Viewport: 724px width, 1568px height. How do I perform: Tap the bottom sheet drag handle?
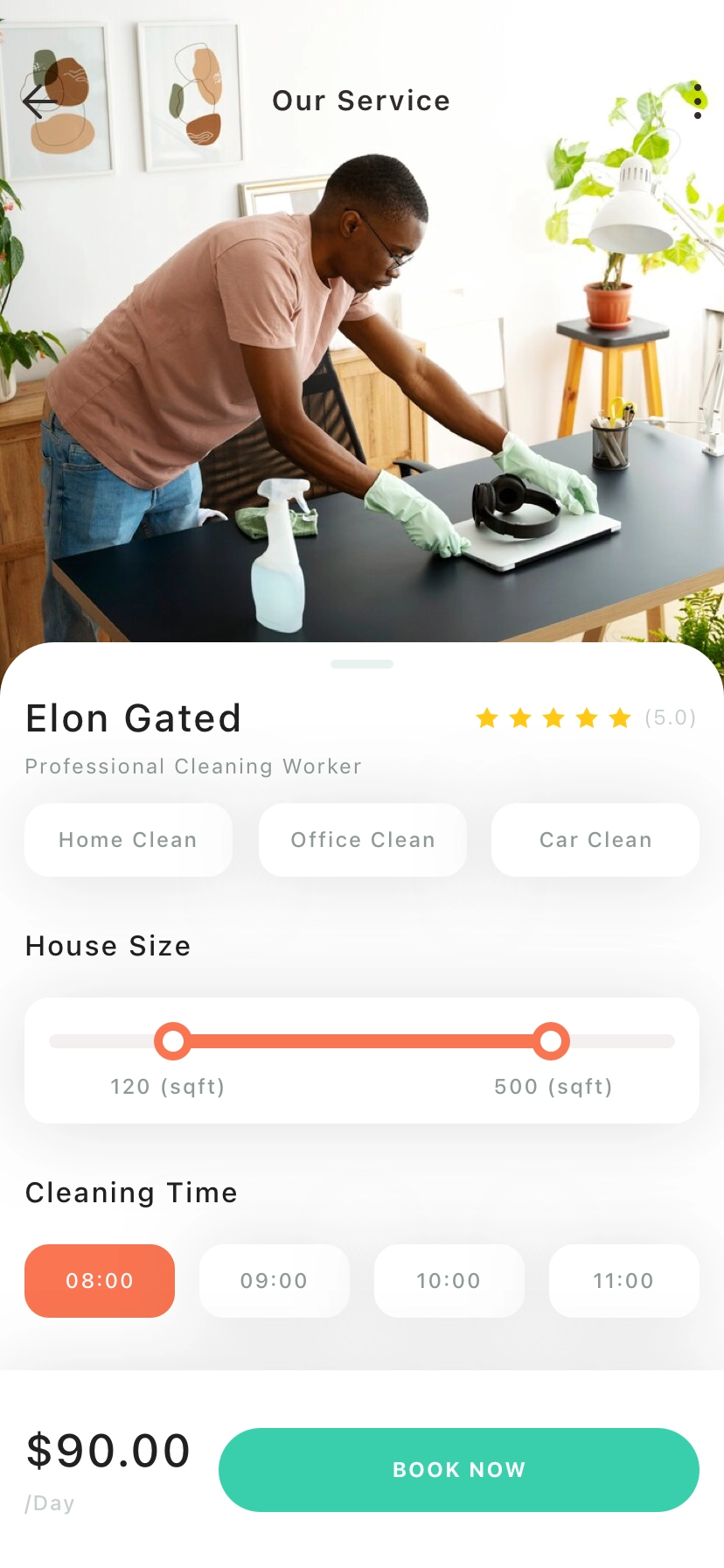click(x=362, y=664)
